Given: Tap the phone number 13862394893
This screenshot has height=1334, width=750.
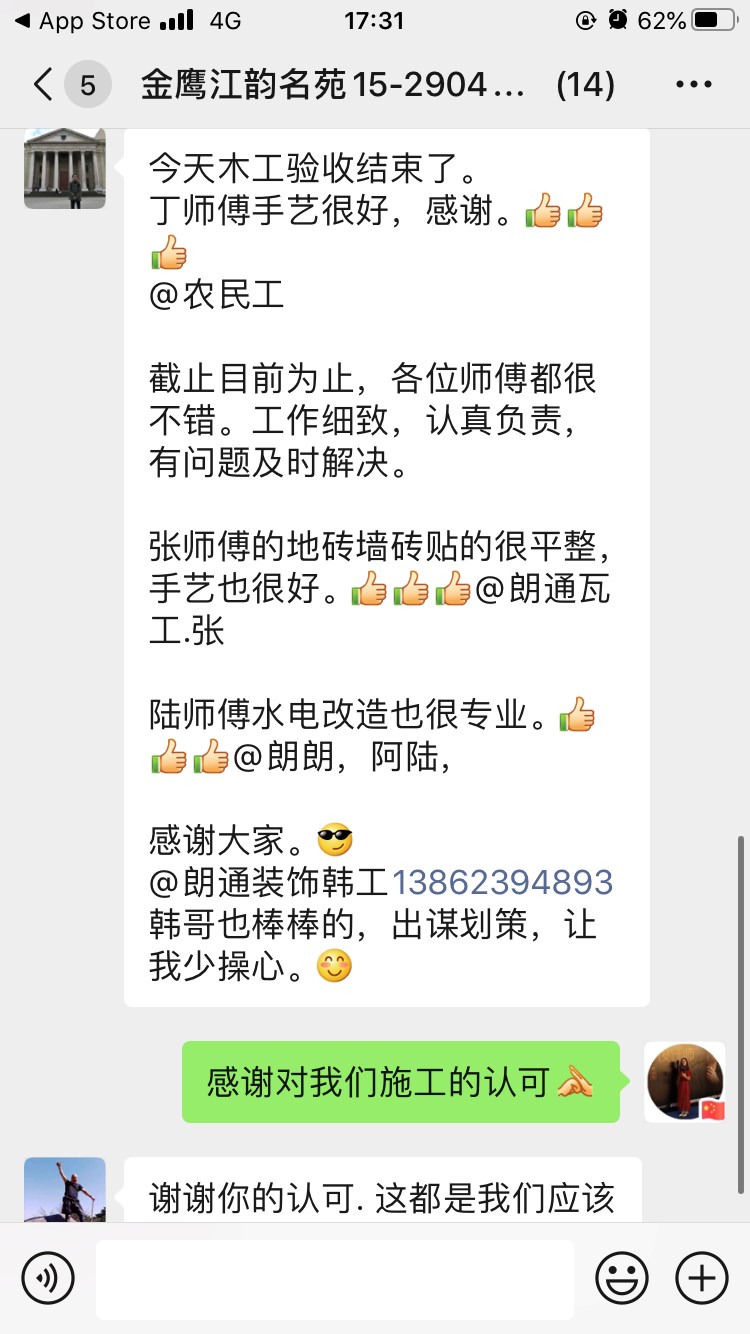Looking at the screenshot, I should click(x=502, y=882).
